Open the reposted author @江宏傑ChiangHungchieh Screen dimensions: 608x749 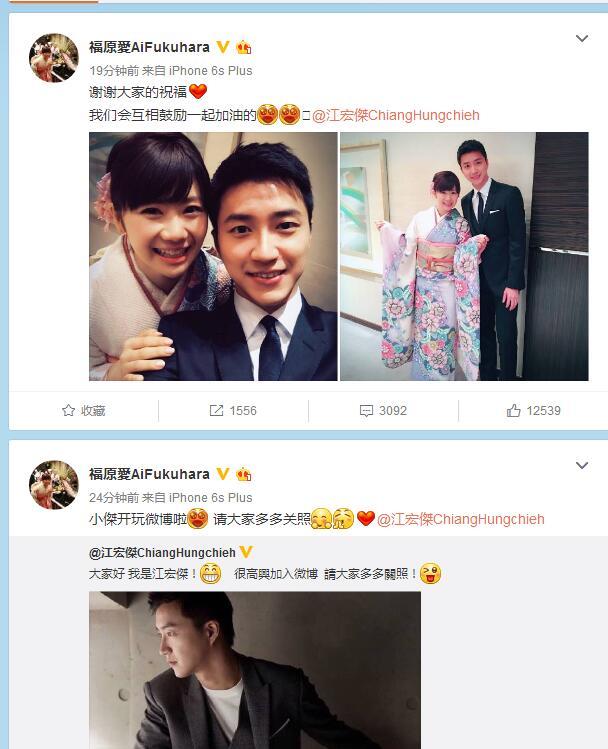pyautogui.click(x=163, y=552)
